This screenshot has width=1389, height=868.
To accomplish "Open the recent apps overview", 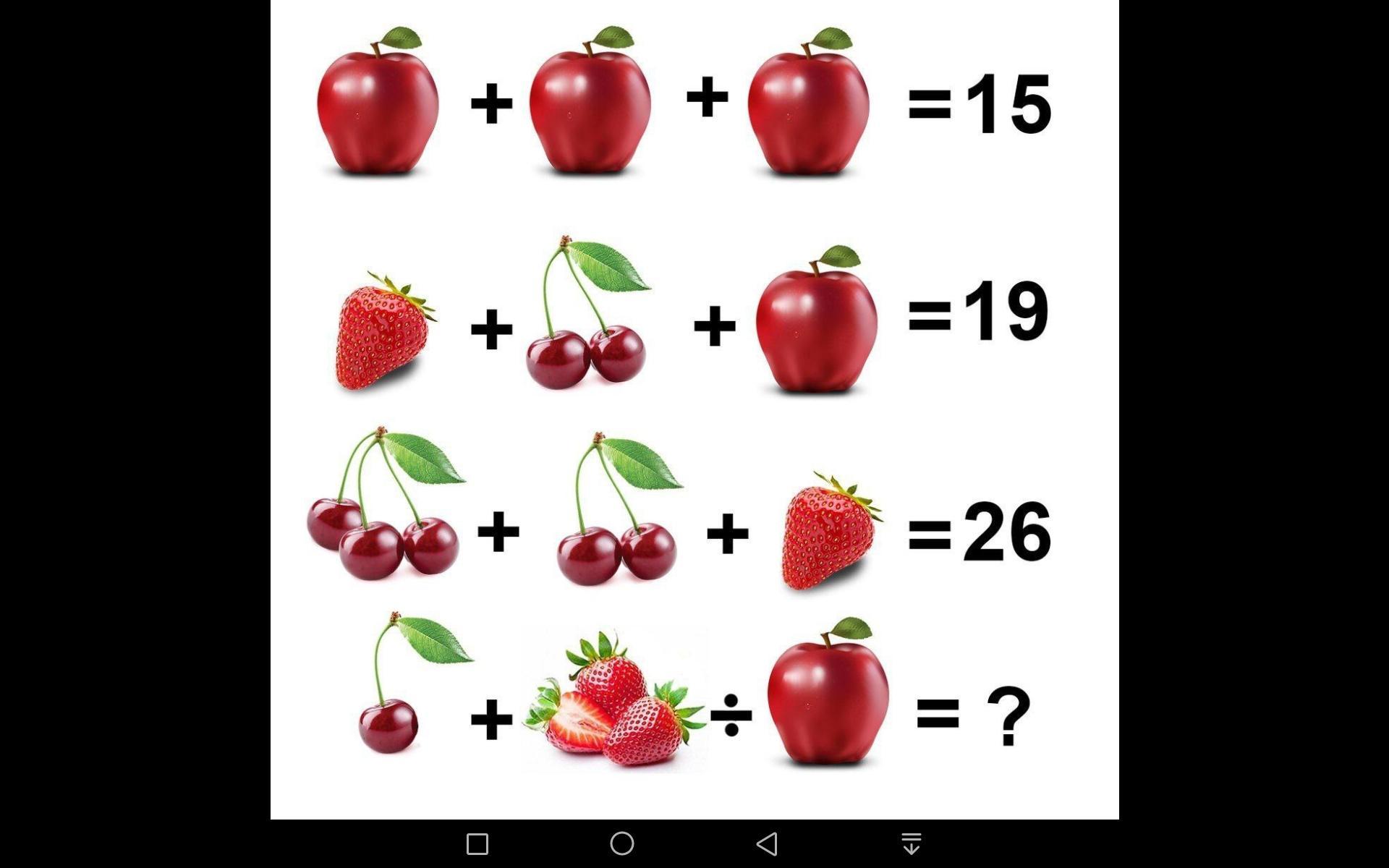I will (477, 844).
